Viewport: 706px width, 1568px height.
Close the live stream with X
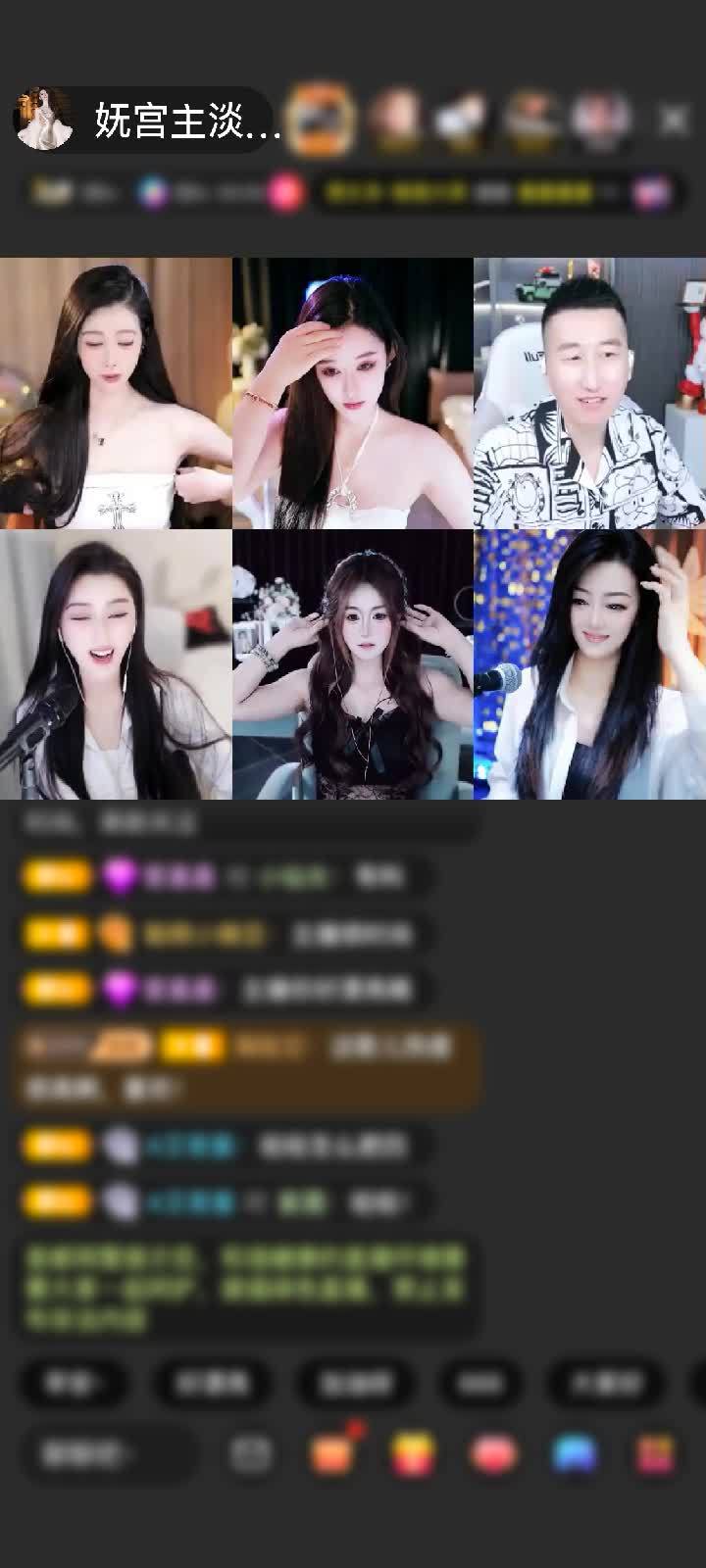pyautogui.click(x=674, y=121)
